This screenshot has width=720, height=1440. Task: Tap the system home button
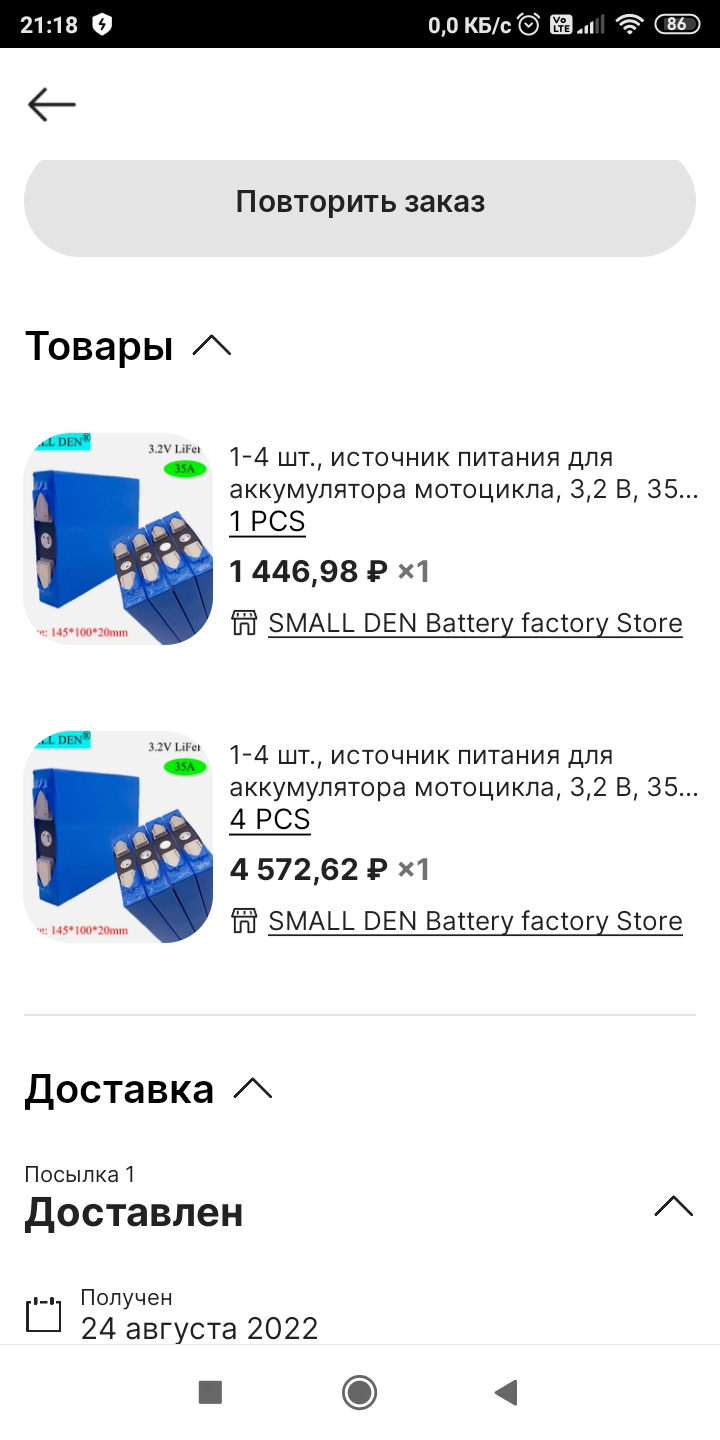pyautogui.click(x=359, y=1392)
